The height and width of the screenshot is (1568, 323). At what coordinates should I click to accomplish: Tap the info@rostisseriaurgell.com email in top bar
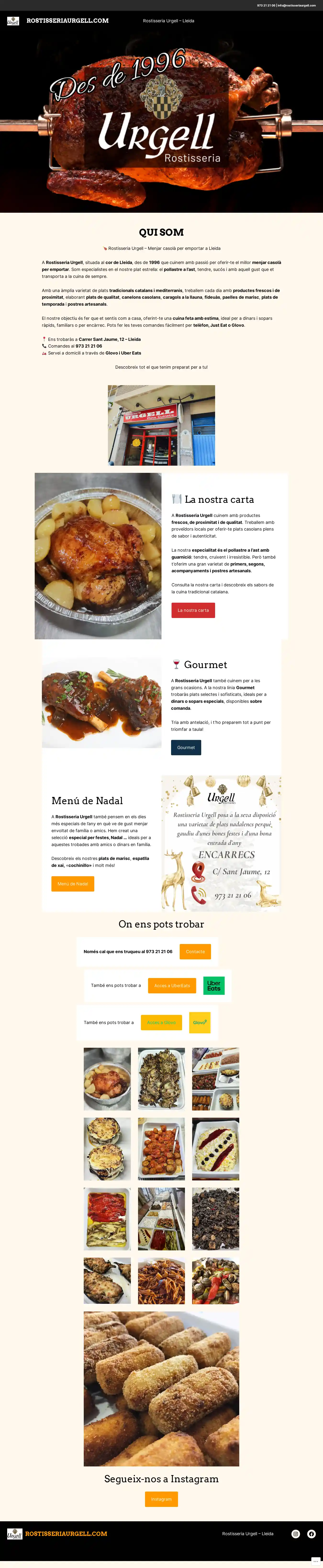pyautogui.click(x=297, y=5)
